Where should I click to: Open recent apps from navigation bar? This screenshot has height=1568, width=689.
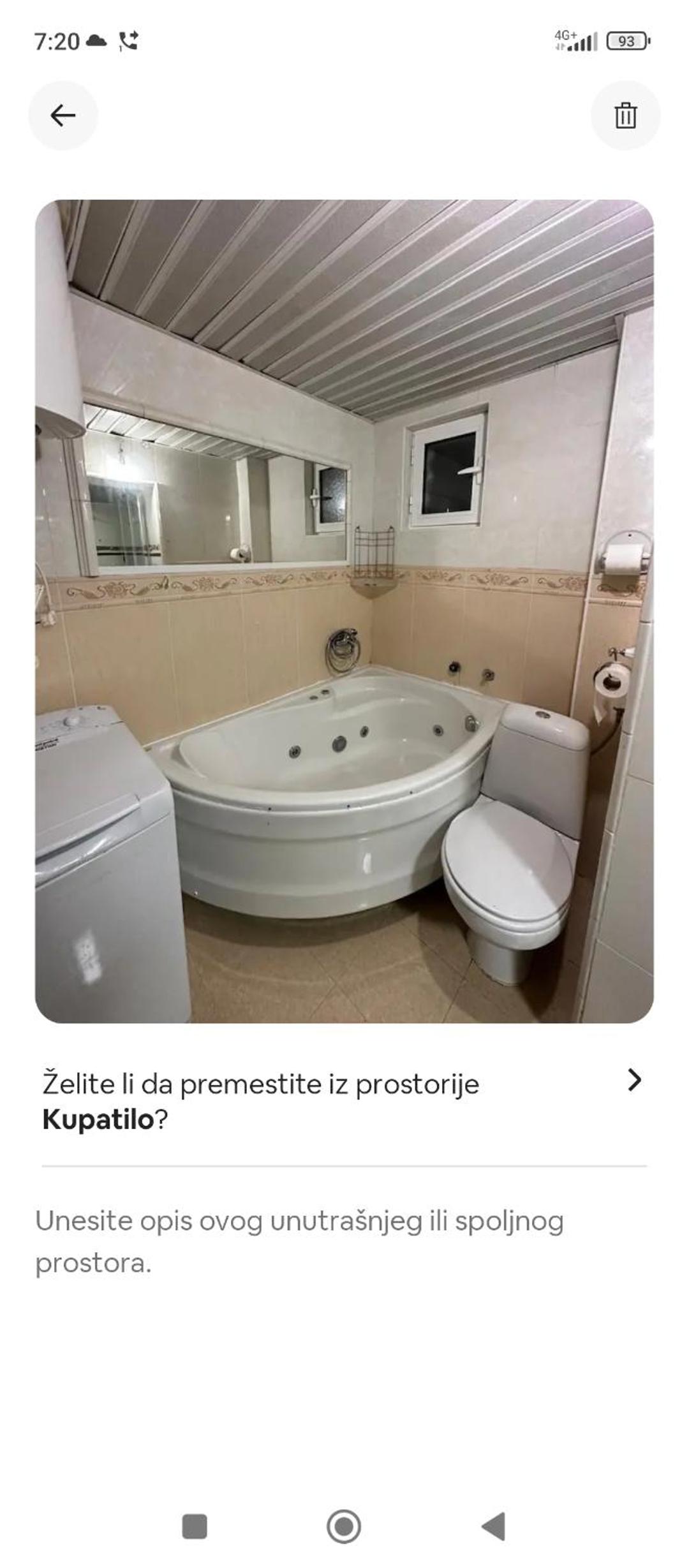click(195, 1527)
